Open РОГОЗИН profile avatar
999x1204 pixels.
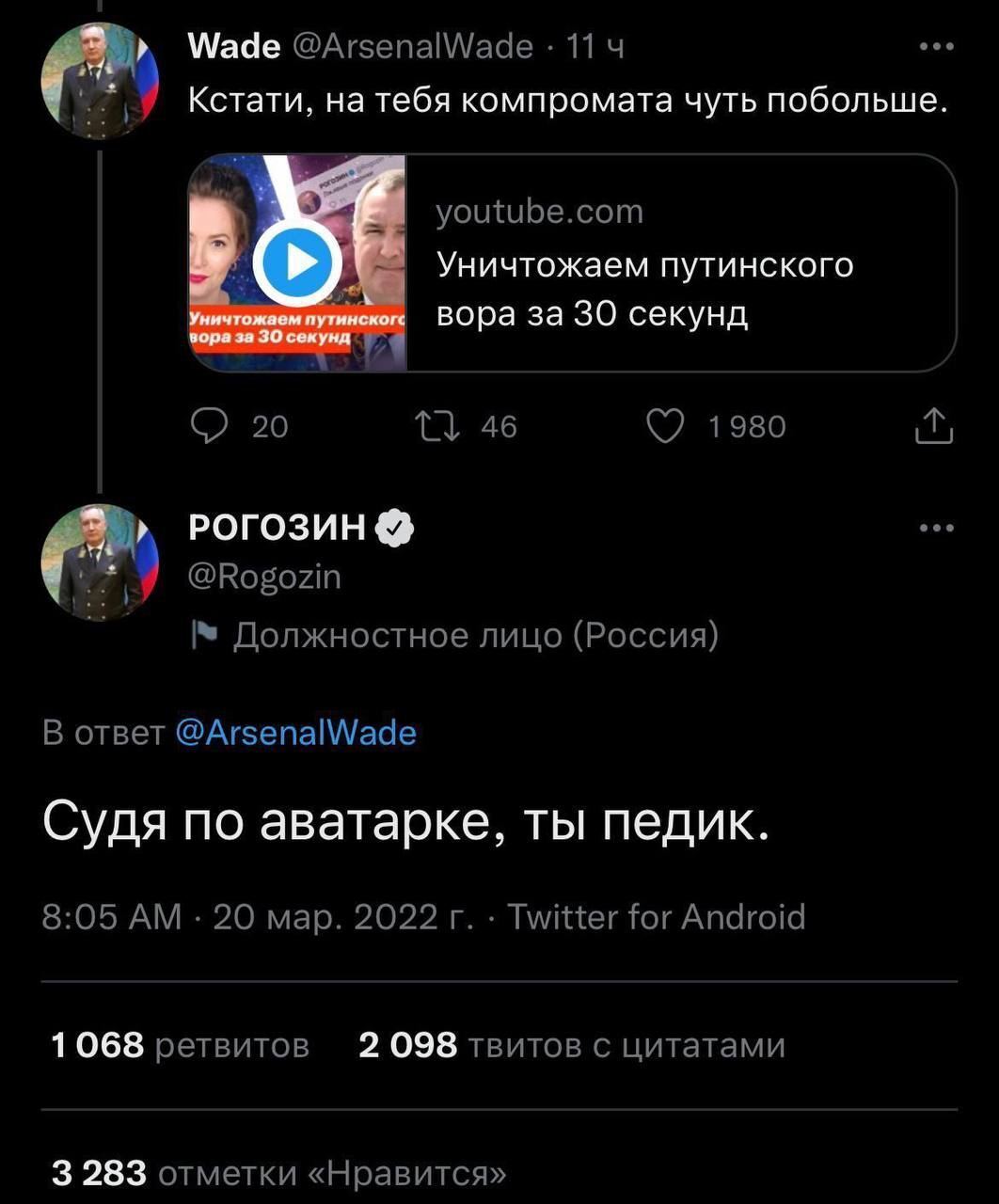[99, 562]
